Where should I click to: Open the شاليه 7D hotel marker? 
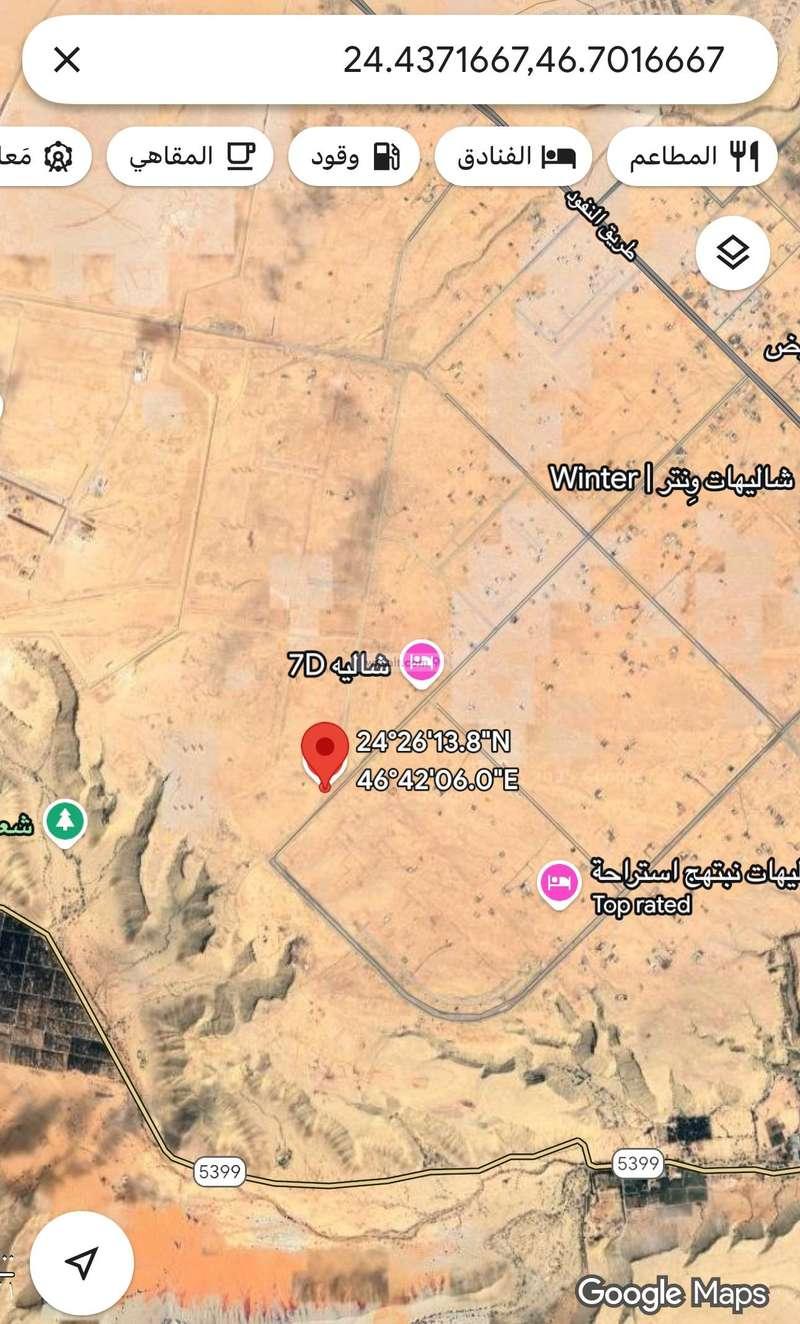point(421,662)
